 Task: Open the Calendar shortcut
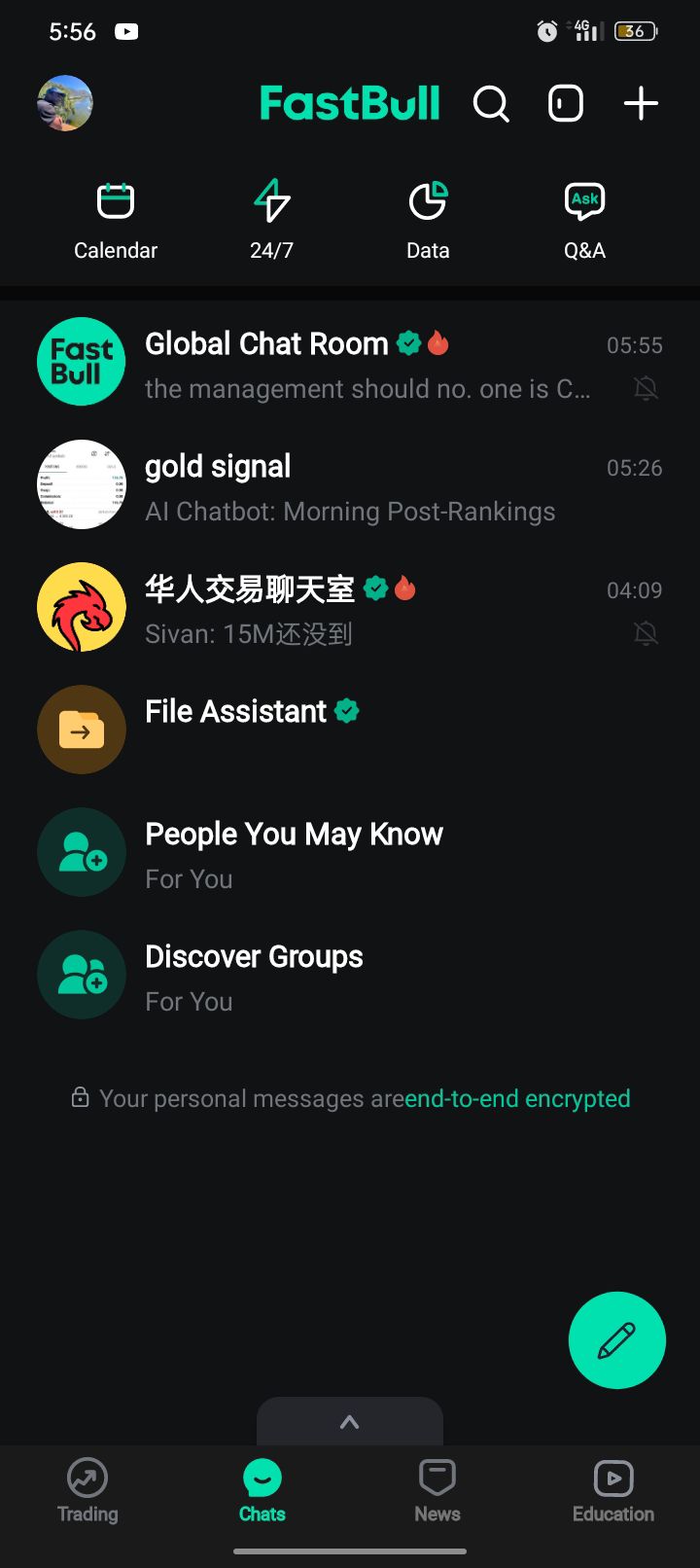pyautogui.click(x=116, y=220)
